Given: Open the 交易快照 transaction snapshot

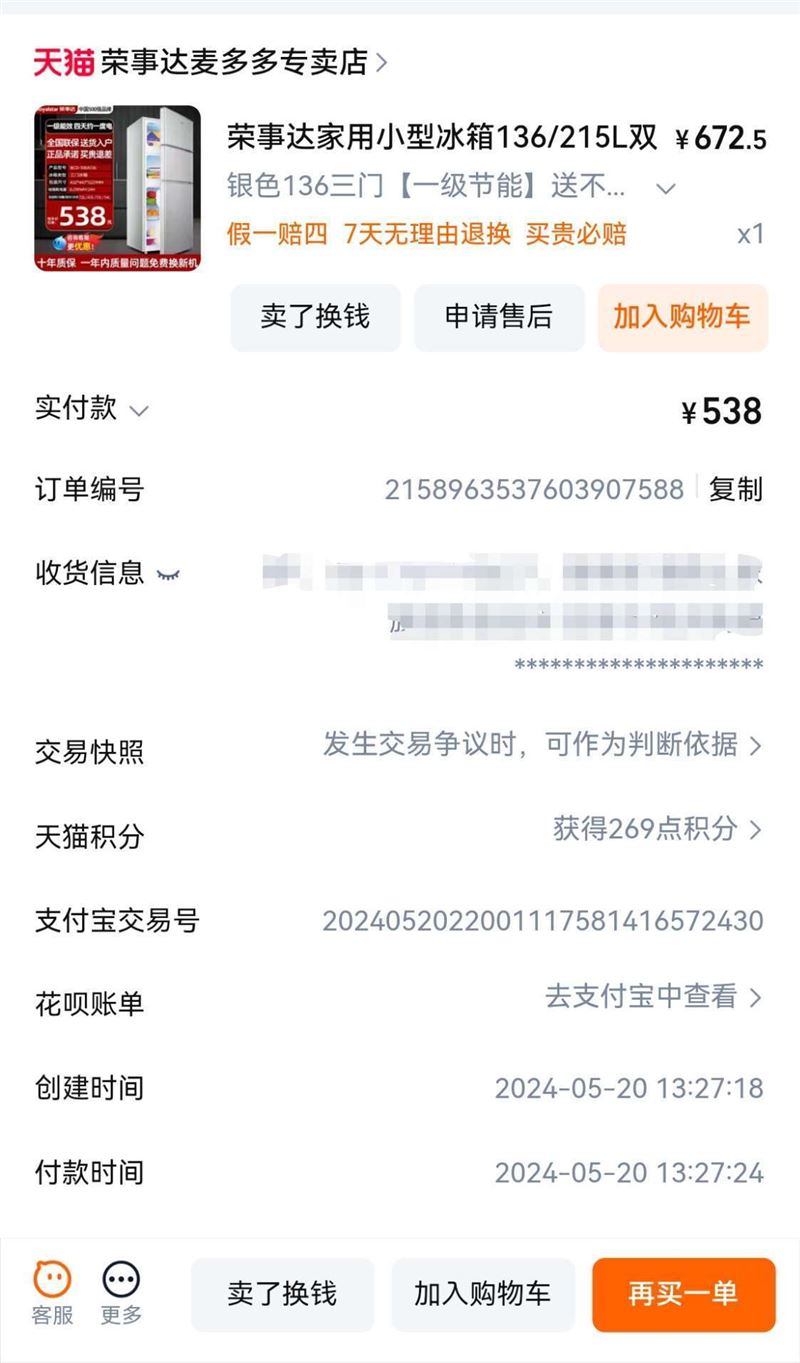Looking at the screenshot, I should coord(400,748).
